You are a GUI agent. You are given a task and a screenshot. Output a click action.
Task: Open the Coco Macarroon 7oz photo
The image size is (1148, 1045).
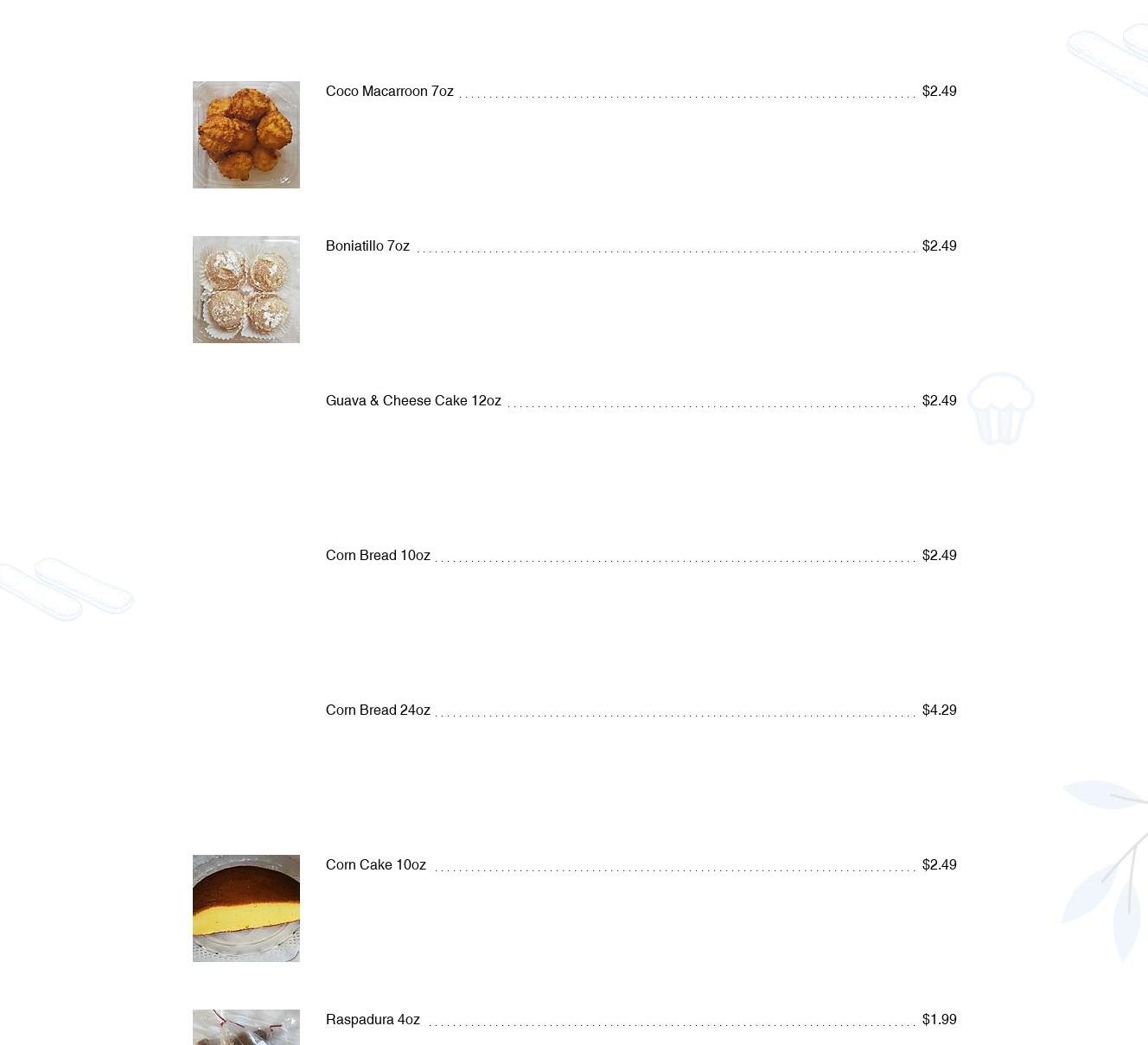pos(246,135)
